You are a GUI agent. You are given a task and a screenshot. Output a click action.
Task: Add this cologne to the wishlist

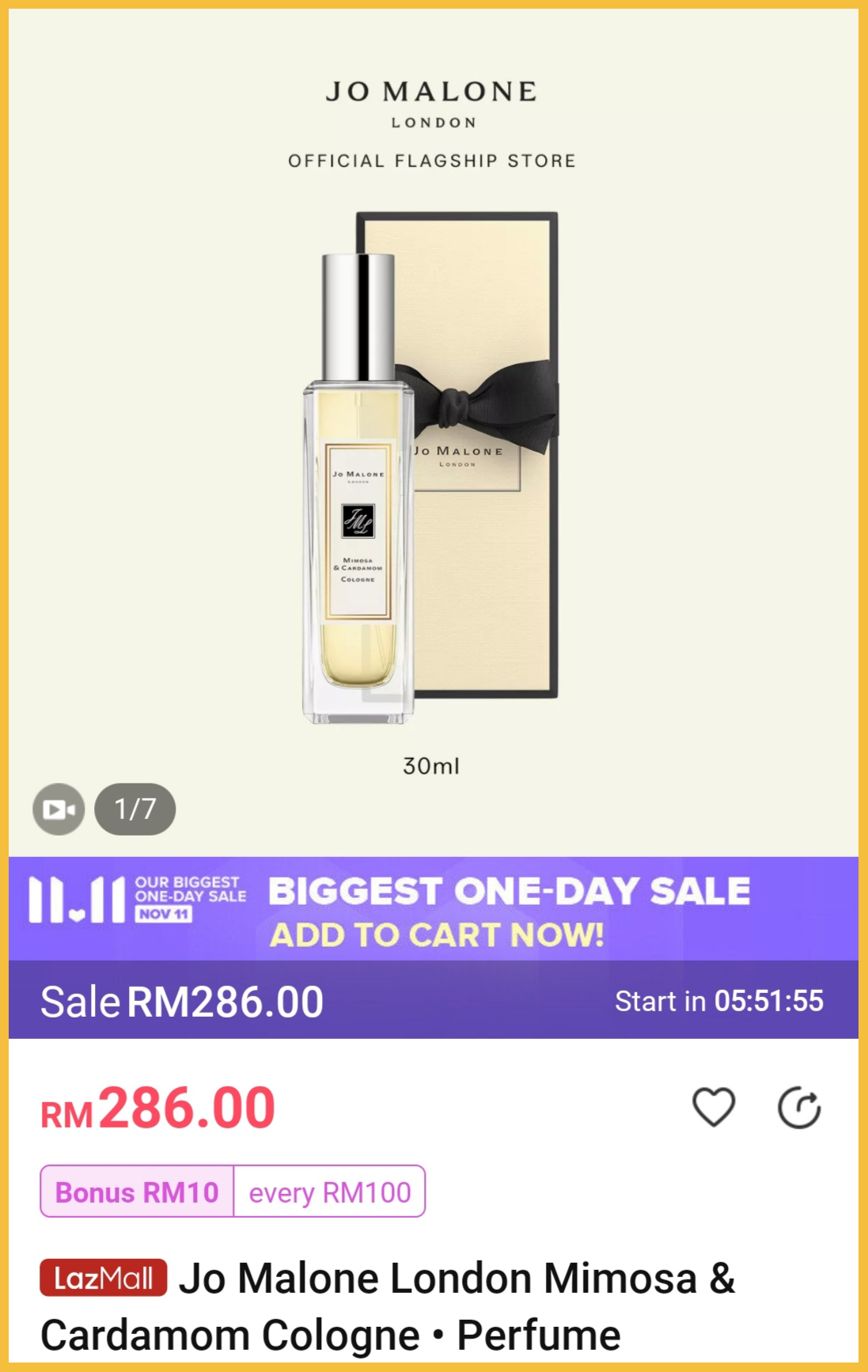pyautogui.click(x=714, y=1107)
